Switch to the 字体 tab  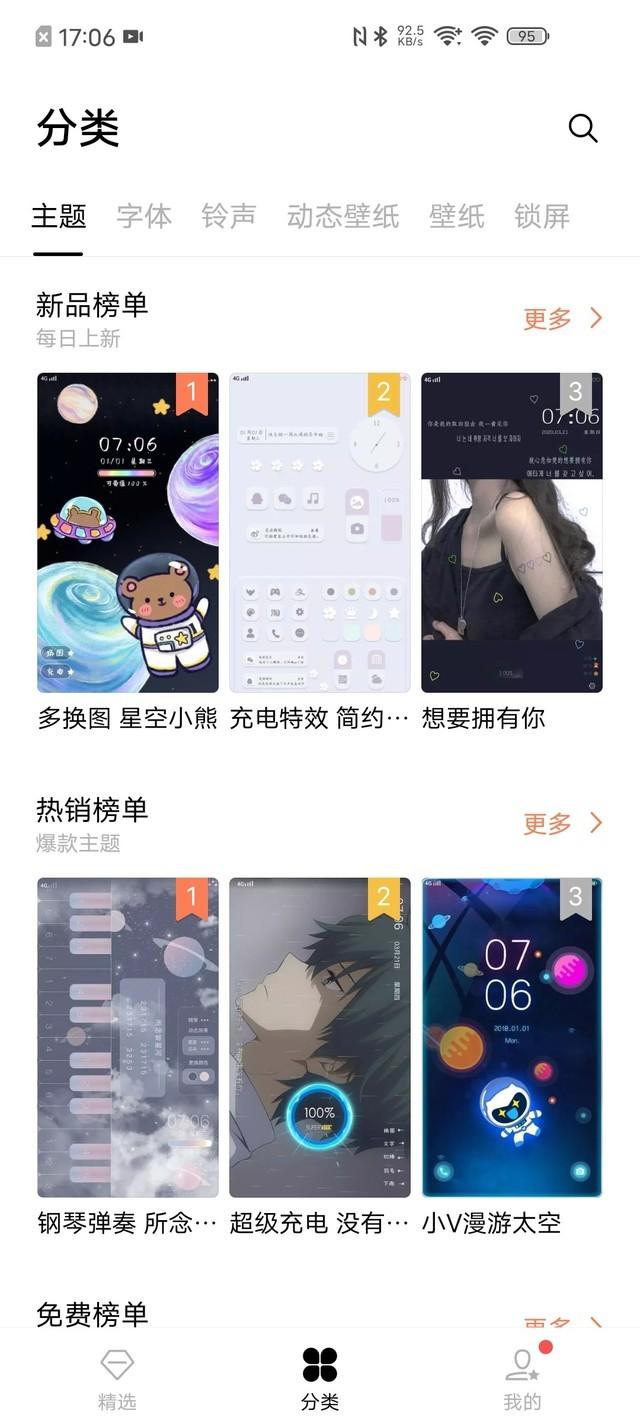144,216
